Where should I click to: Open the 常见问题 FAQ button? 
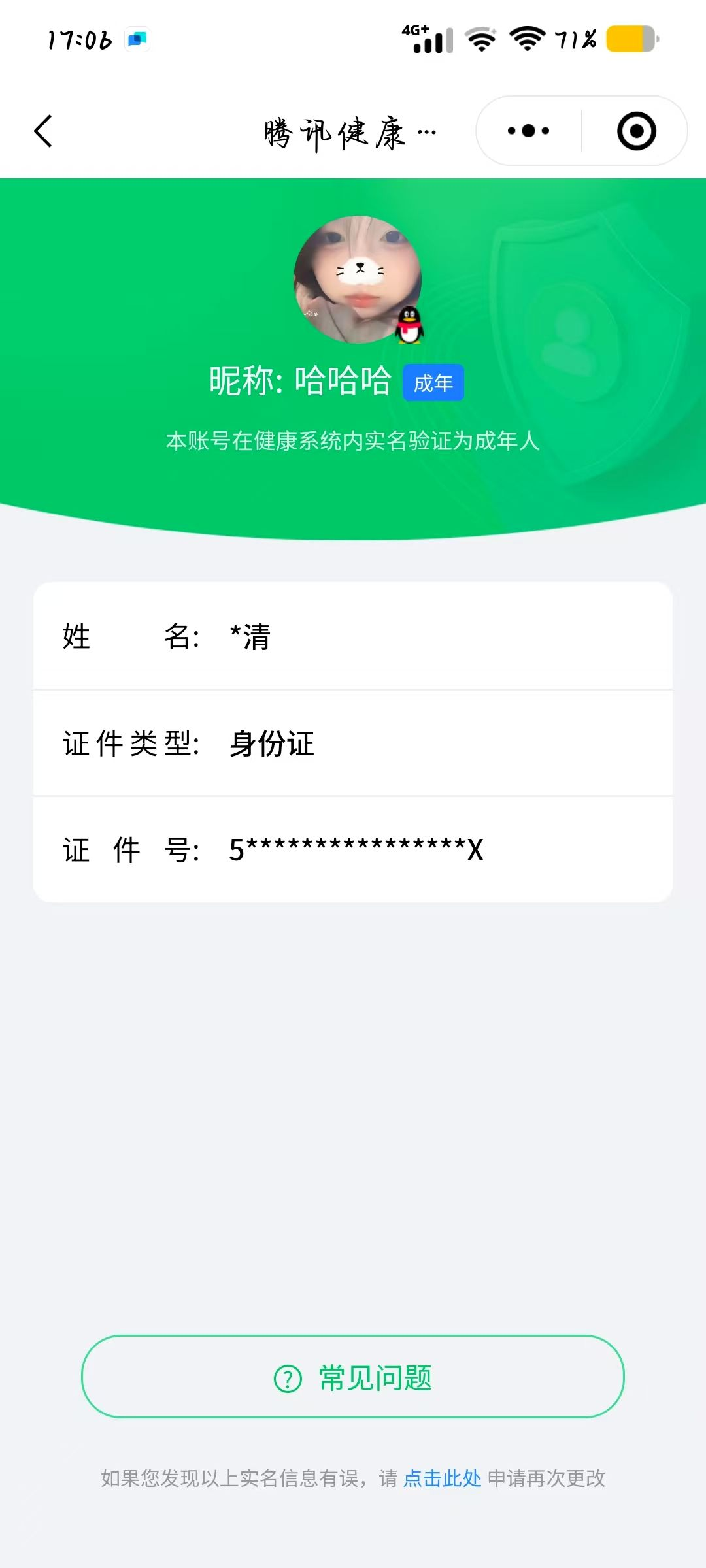coord(353,1377)
